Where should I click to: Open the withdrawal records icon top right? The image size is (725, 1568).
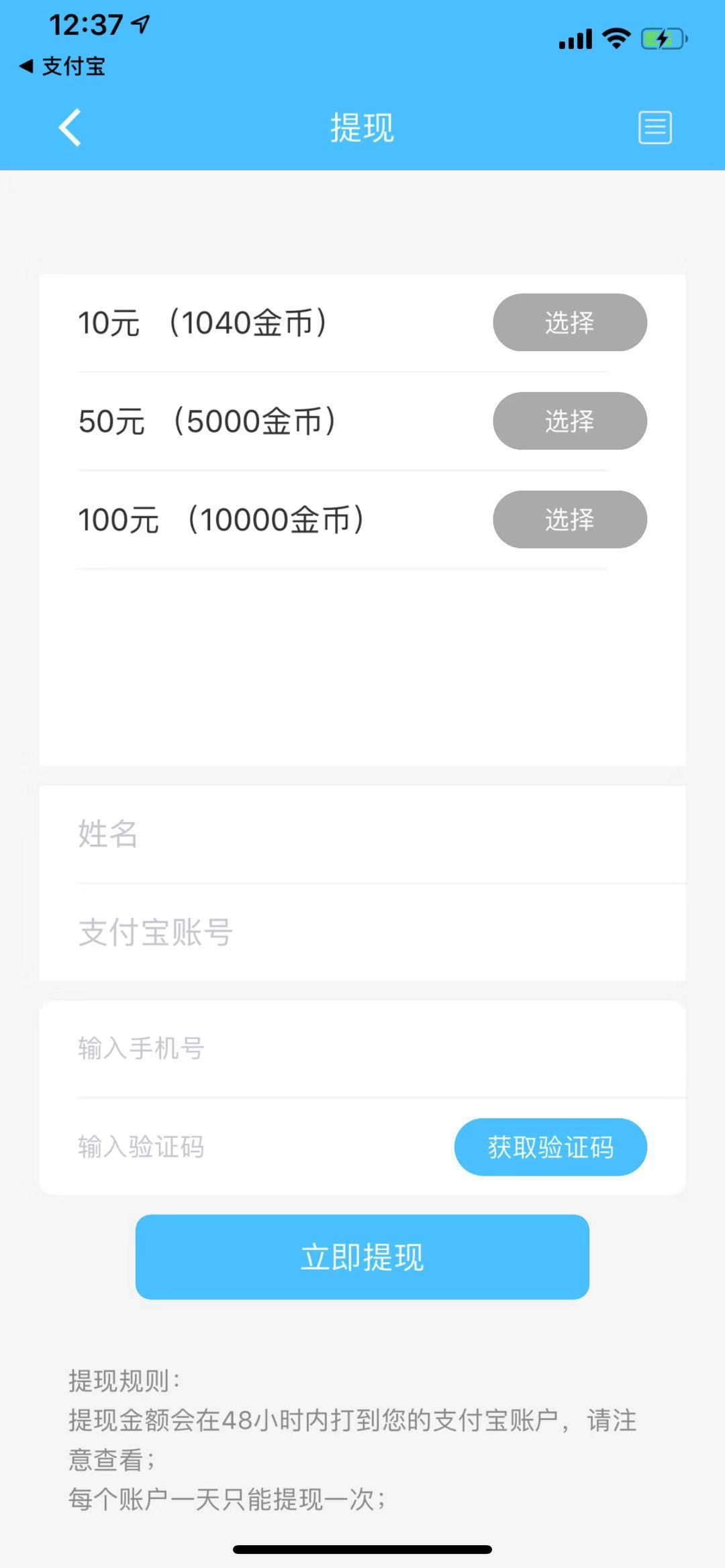click(x=655, y=127)
